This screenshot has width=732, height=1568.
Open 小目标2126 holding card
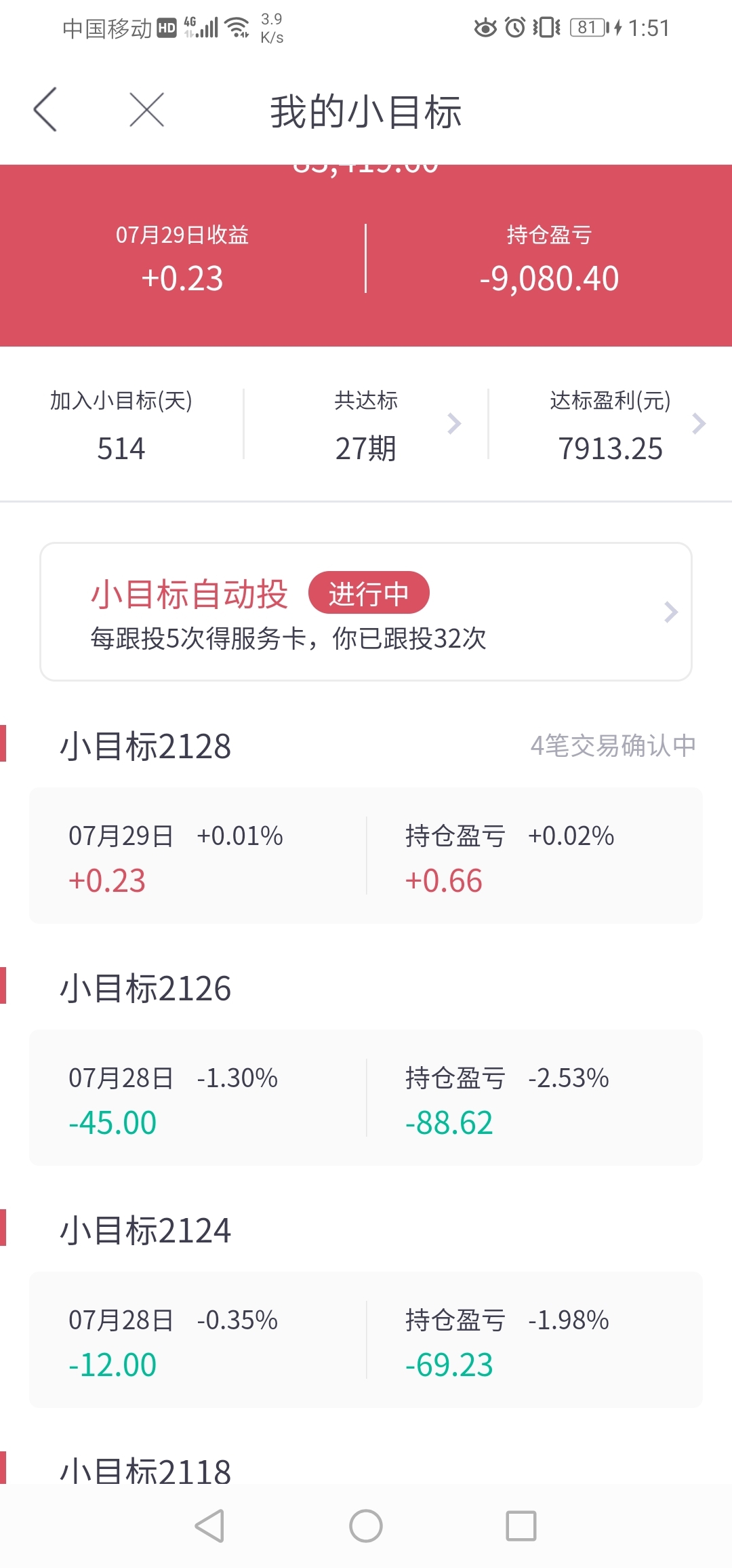[366, 1098]
